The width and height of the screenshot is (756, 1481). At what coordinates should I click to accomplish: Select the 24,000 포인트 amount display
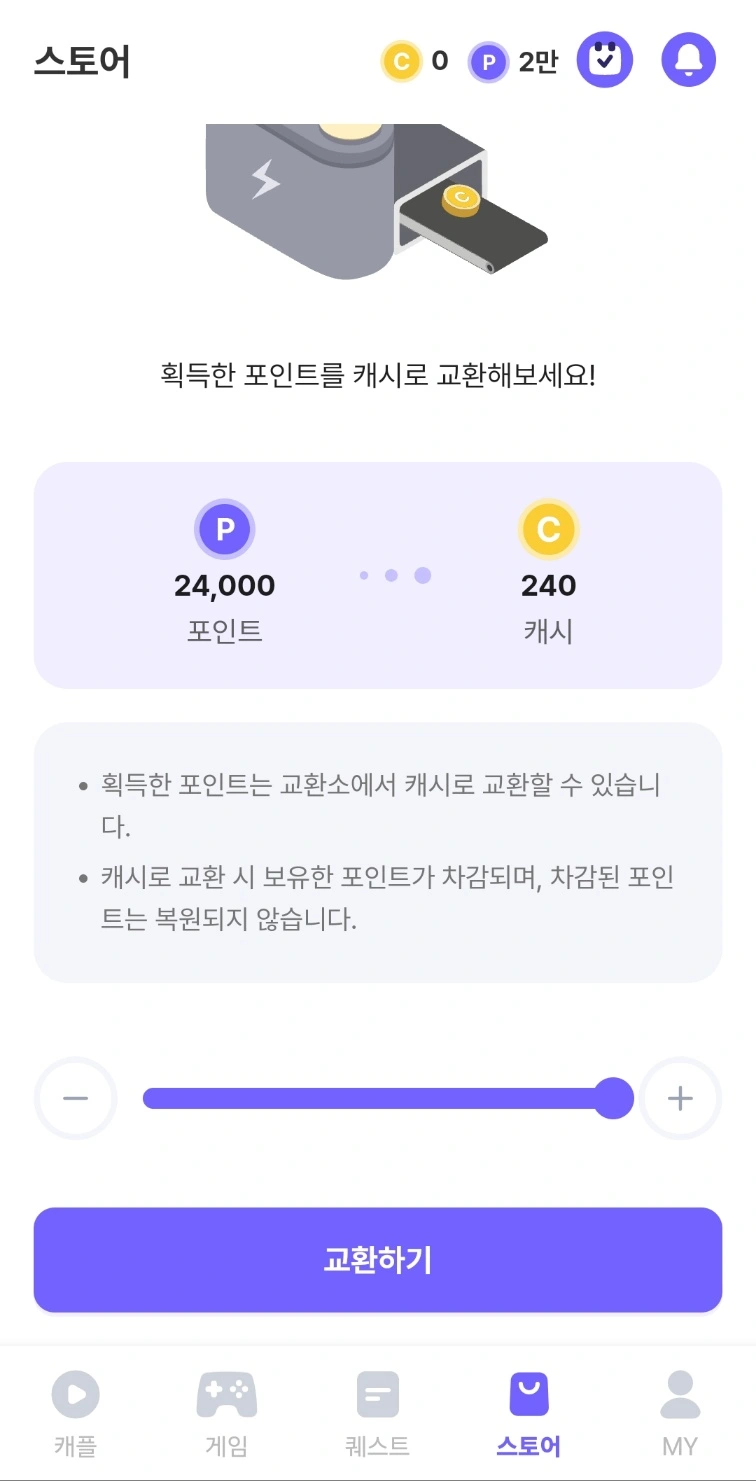224,586
